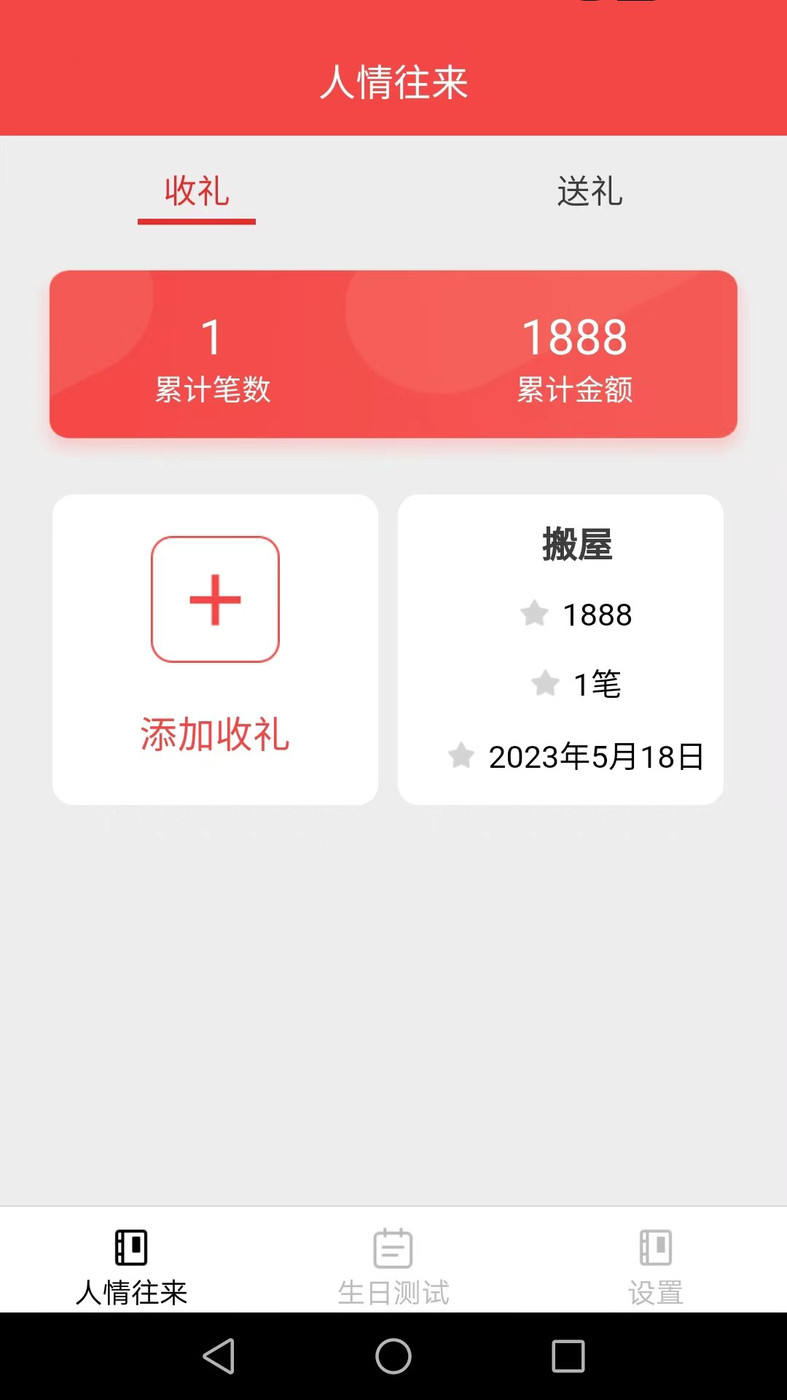Click the 人情往来 label at the bottom

coord(130,1293)
